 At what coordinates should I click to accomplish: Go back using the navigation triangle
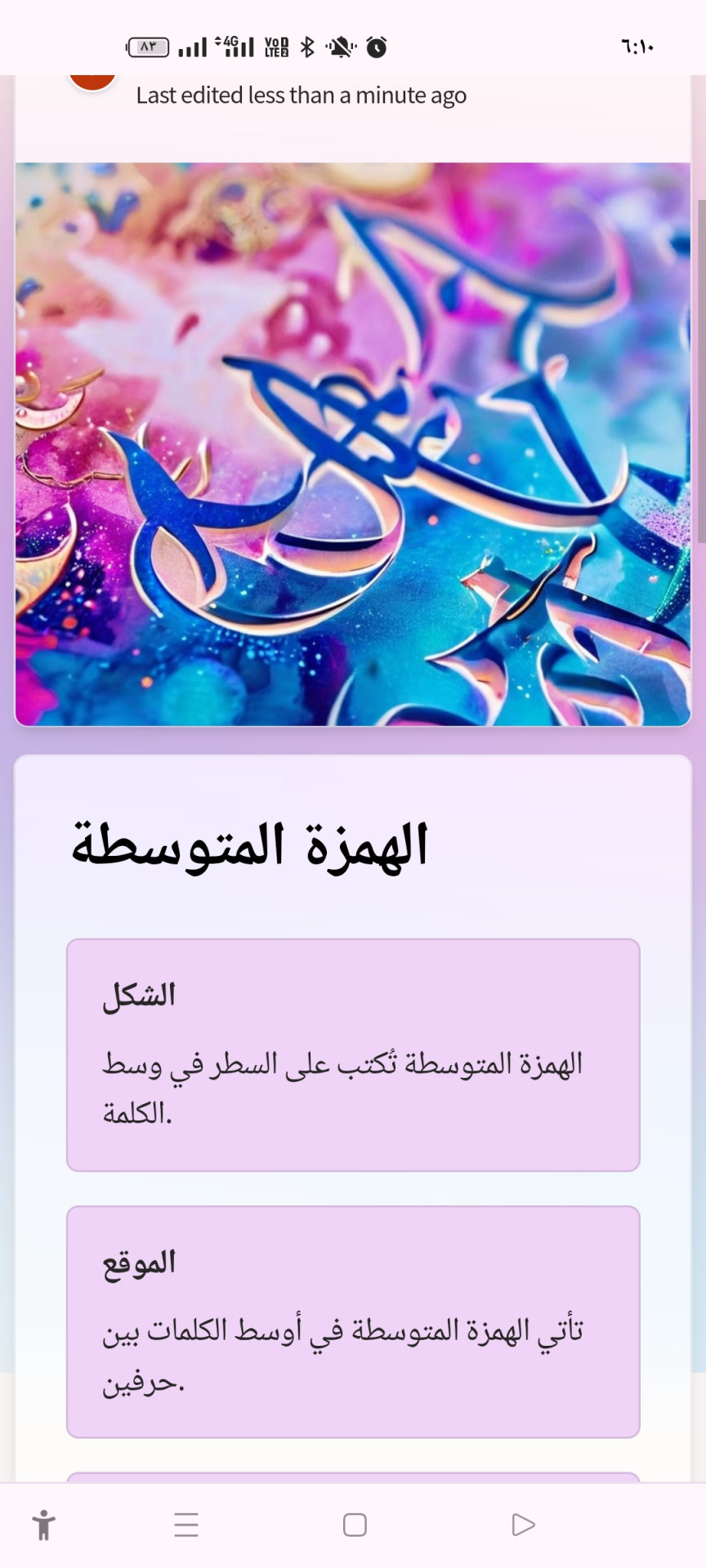pos(523,1525)
